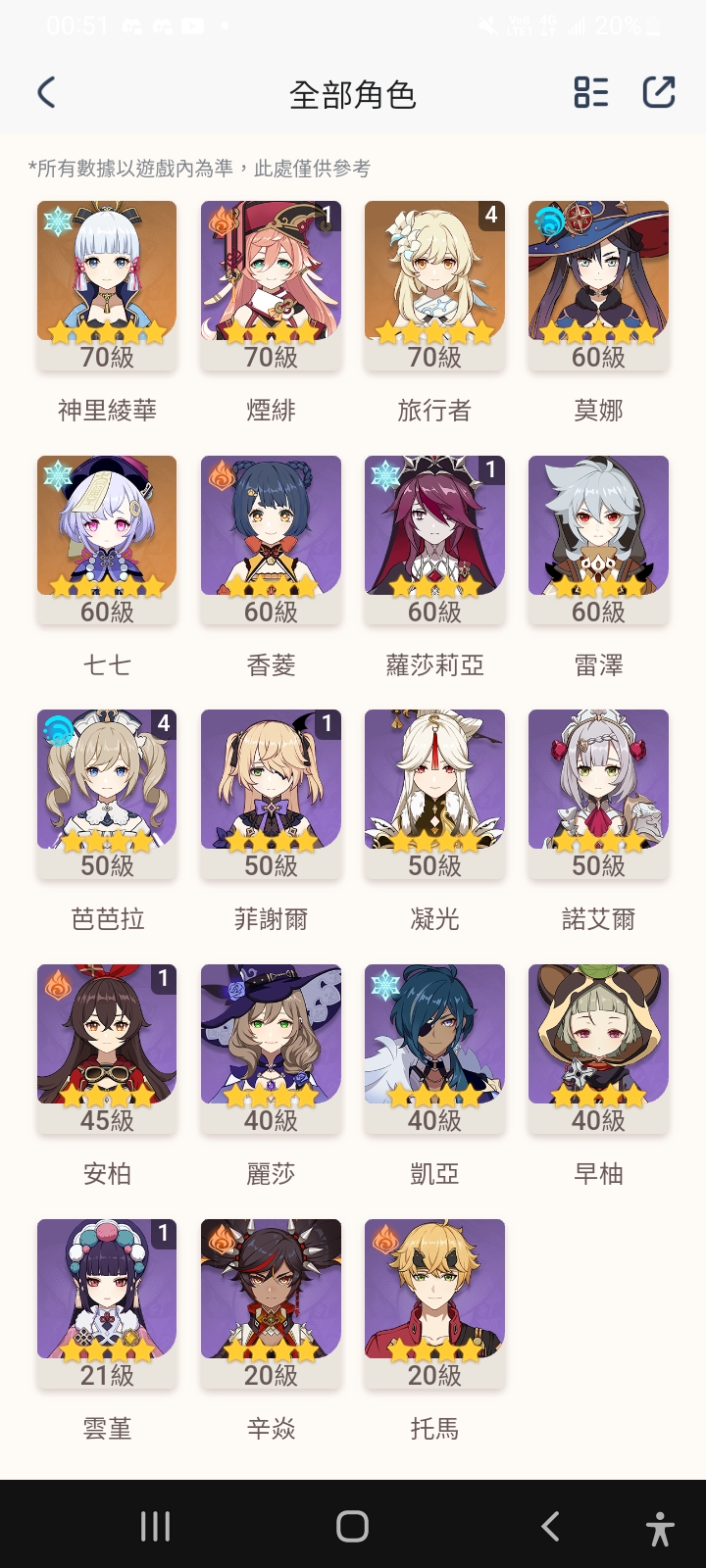Go back using the top-left arrow
706x1568 pixels.
click(46, 93)
